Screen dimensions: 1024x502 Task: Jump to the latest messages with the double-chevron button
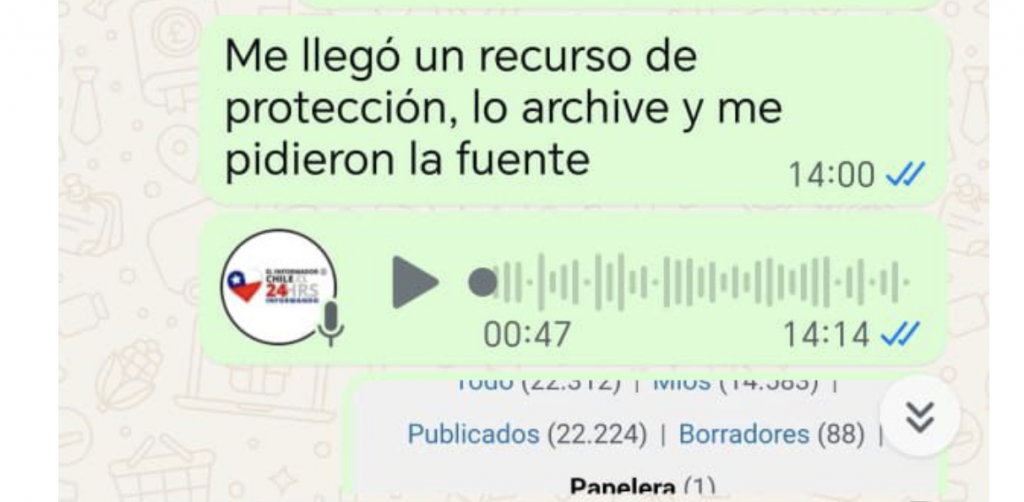coord(919,417)
